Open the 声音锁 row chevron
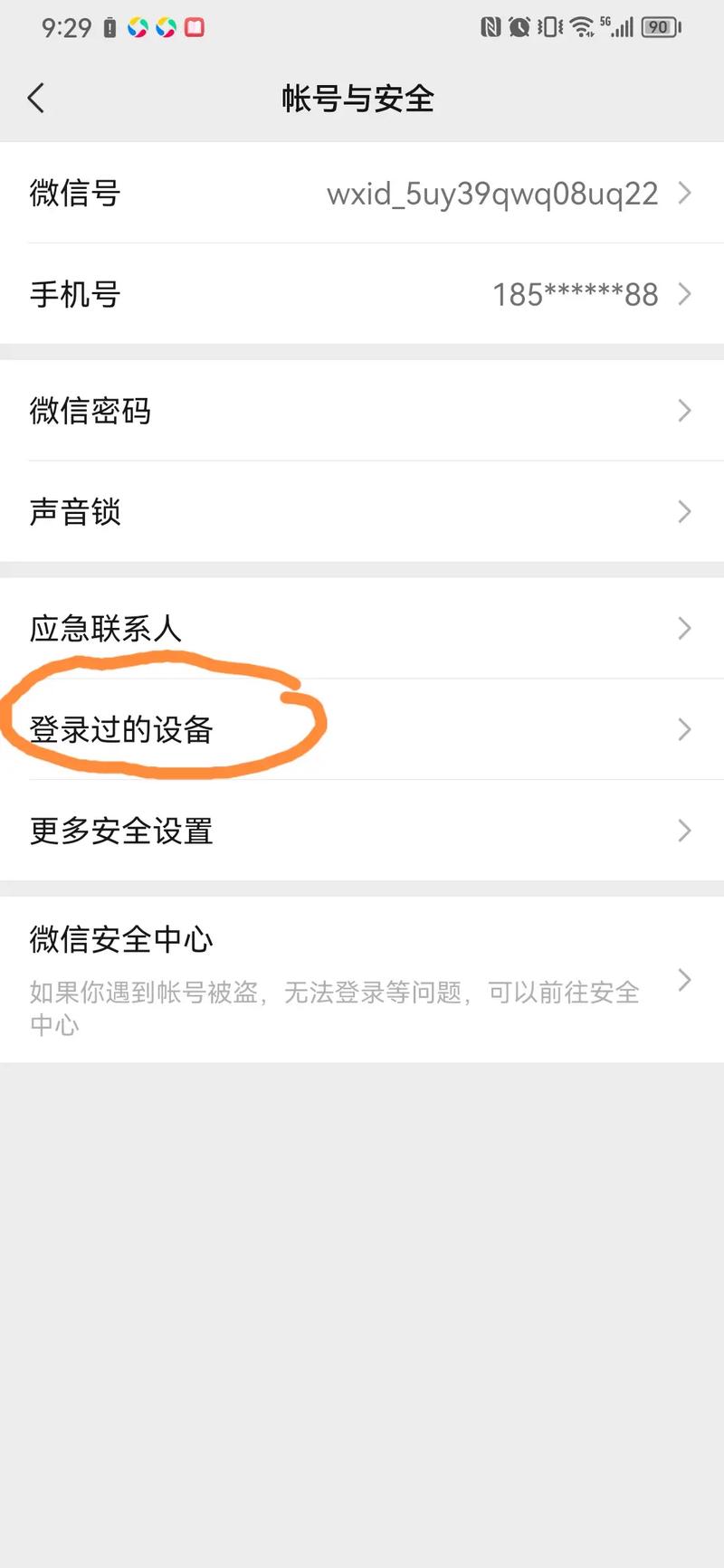This screenshot has height=1568, width=724. coord(685,512)
